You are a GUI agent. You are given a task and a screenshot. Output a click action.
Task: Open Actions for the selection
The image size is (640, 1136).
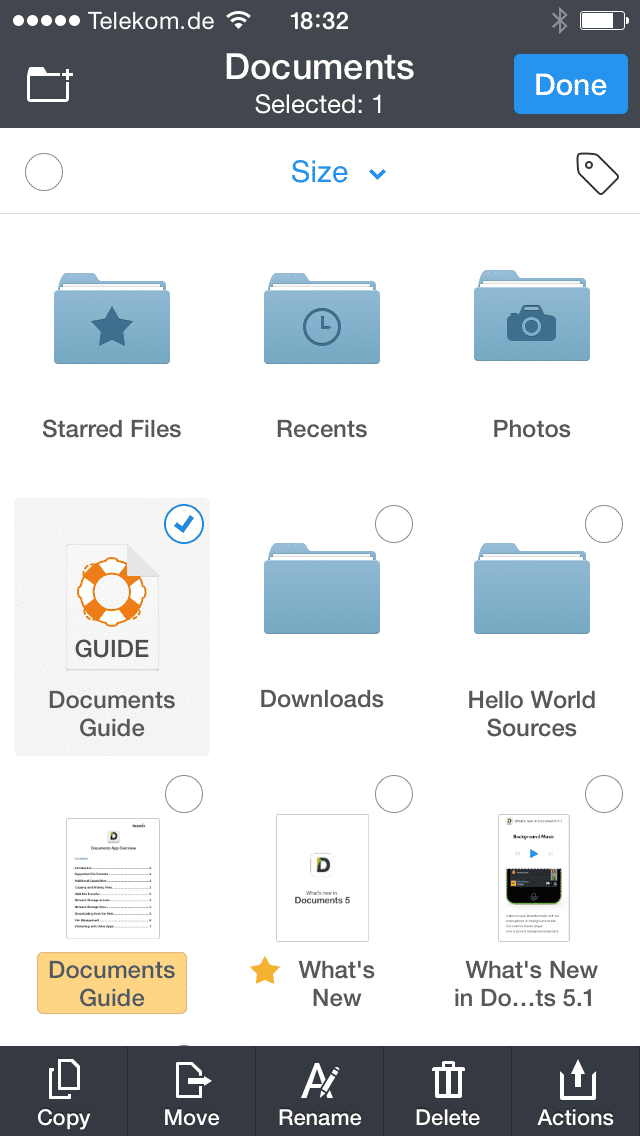pyautogui.click(x=576, y=1093)
